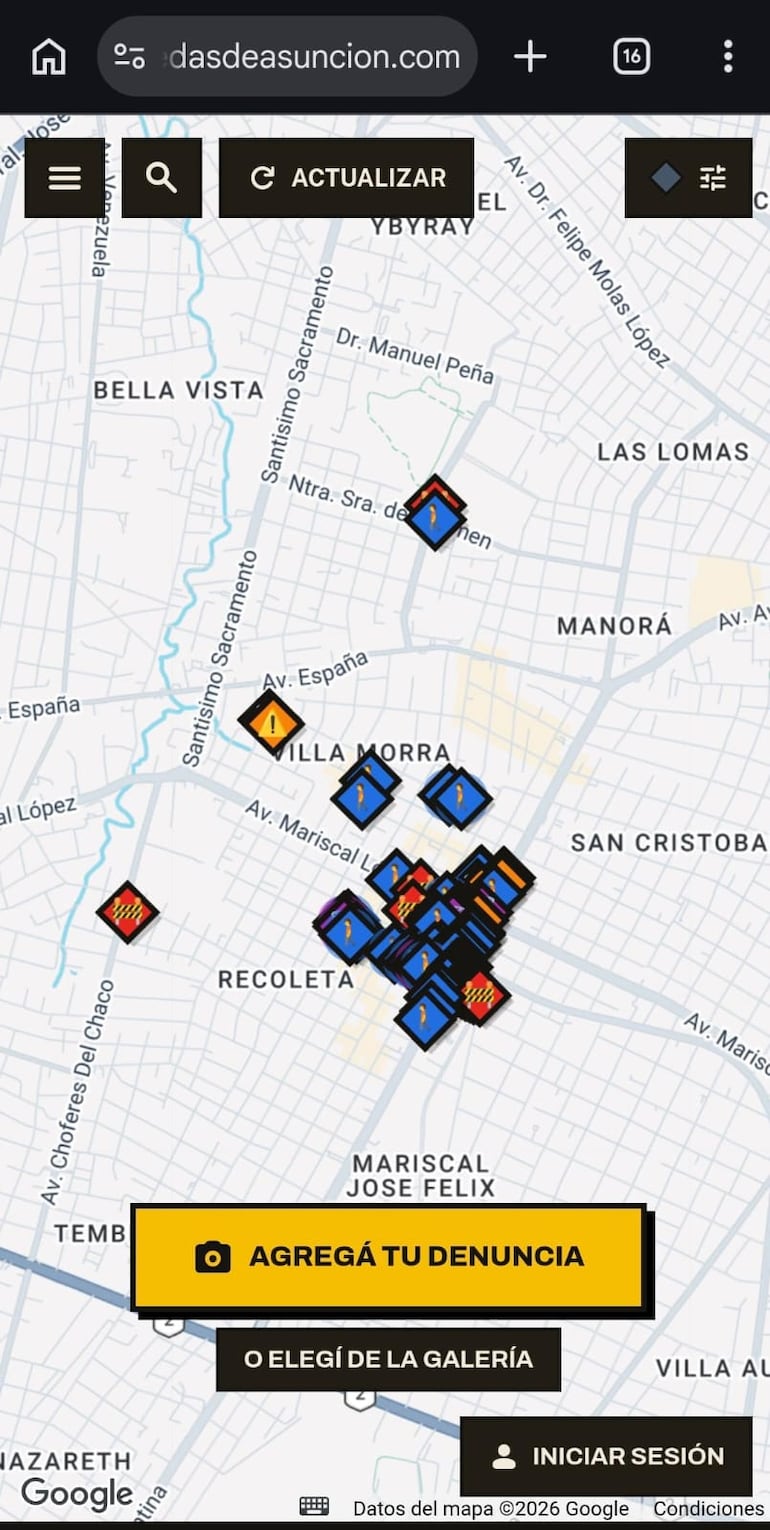Open the hamburger menu on the map
Image resolution: width=770 pixels, height=1530 pixels.
[65, 178]
